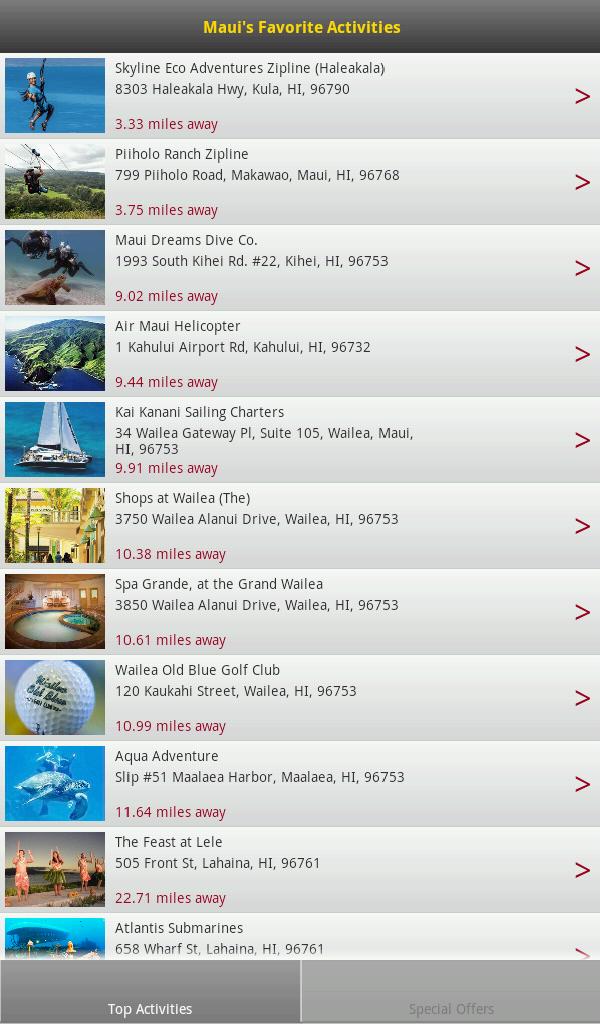The width and height of the screenshot is (600, 1024).
Task: View Spa Grande at the Grand Wailea
Action: pyautogui.click(x=300, y=612)
